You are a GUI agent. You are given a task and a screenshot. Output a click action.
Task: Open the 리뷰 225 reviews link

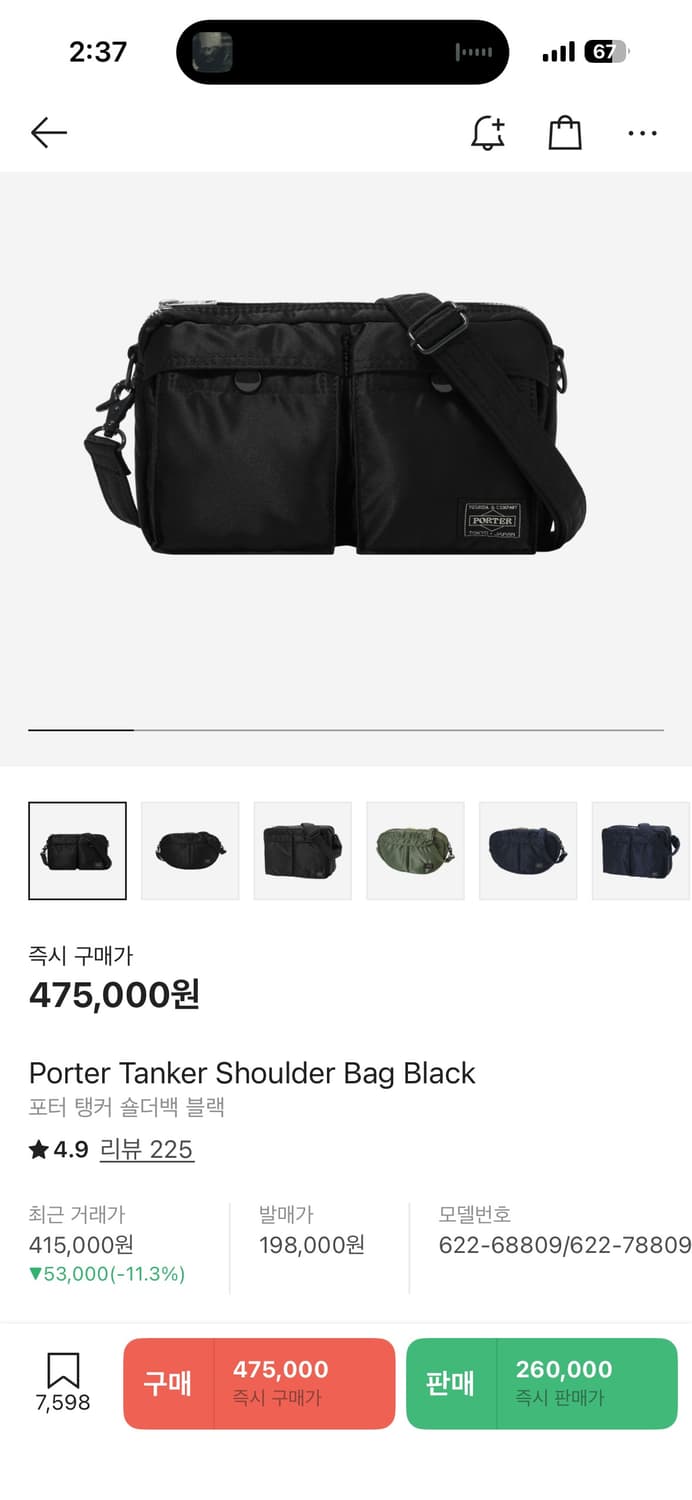[x=146, y=1150]
